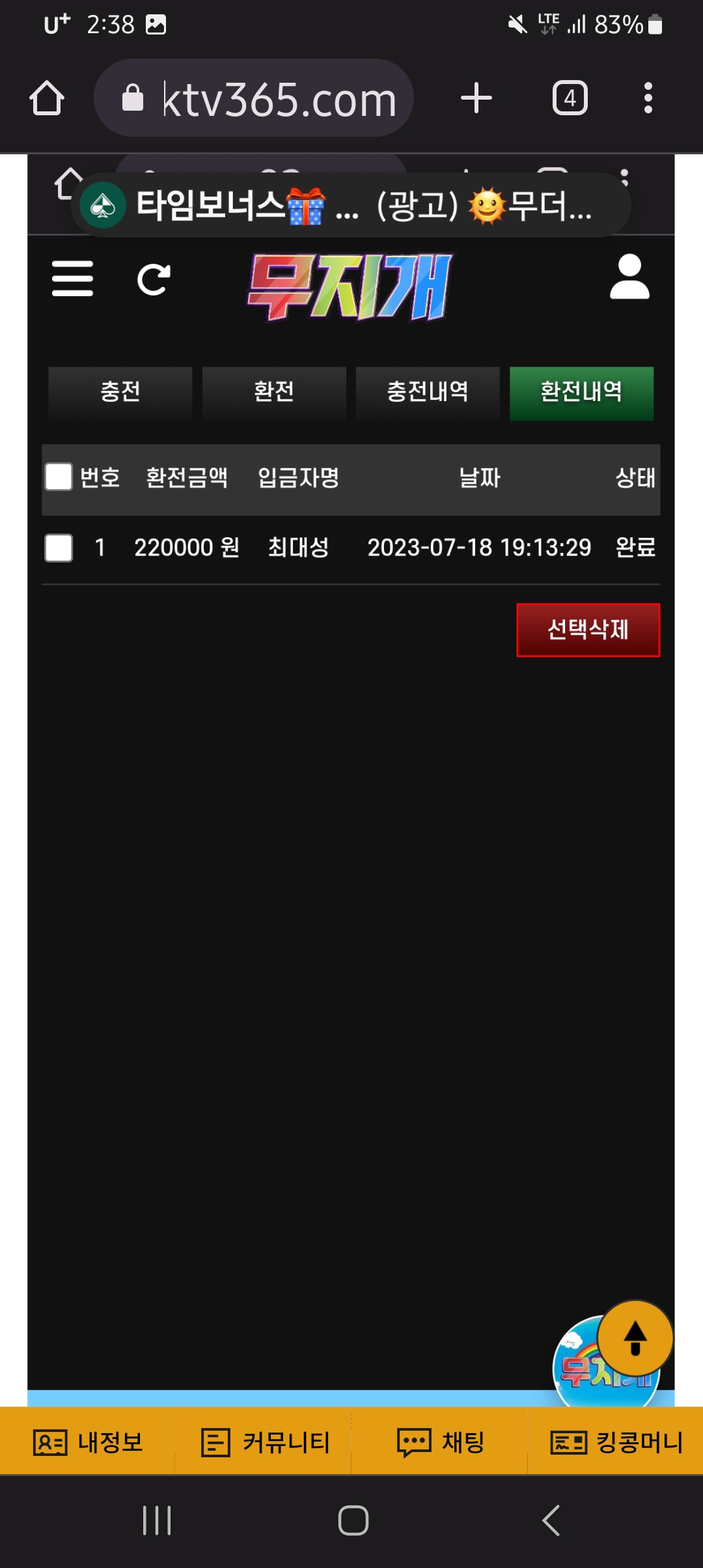Image resolution: width=703 pixels, height=1568 pixels.
Task: Open the browser overflow menu
Action: (x=648, y=98)
